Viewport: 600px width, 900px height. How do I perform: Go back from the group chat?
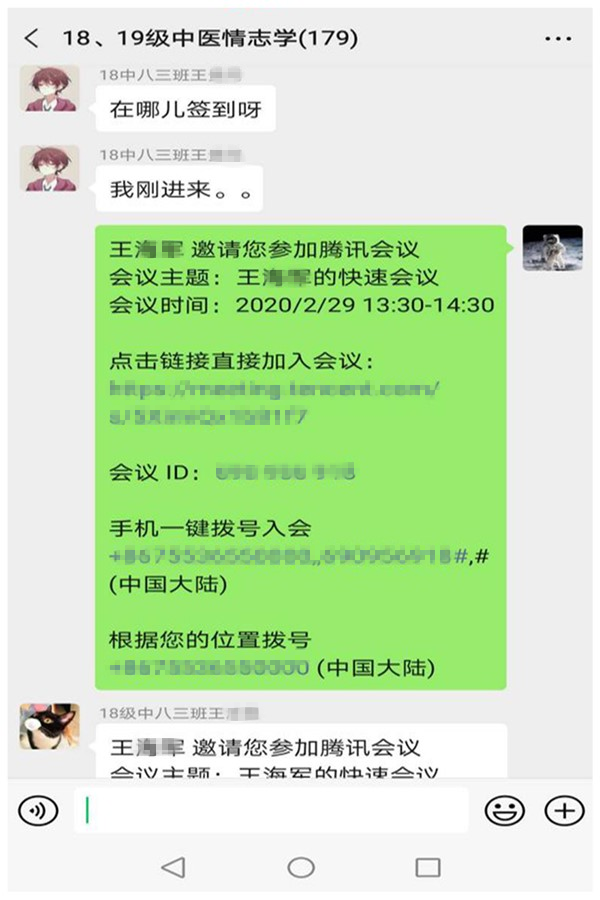pyautogui.click(x=32, y=39)
